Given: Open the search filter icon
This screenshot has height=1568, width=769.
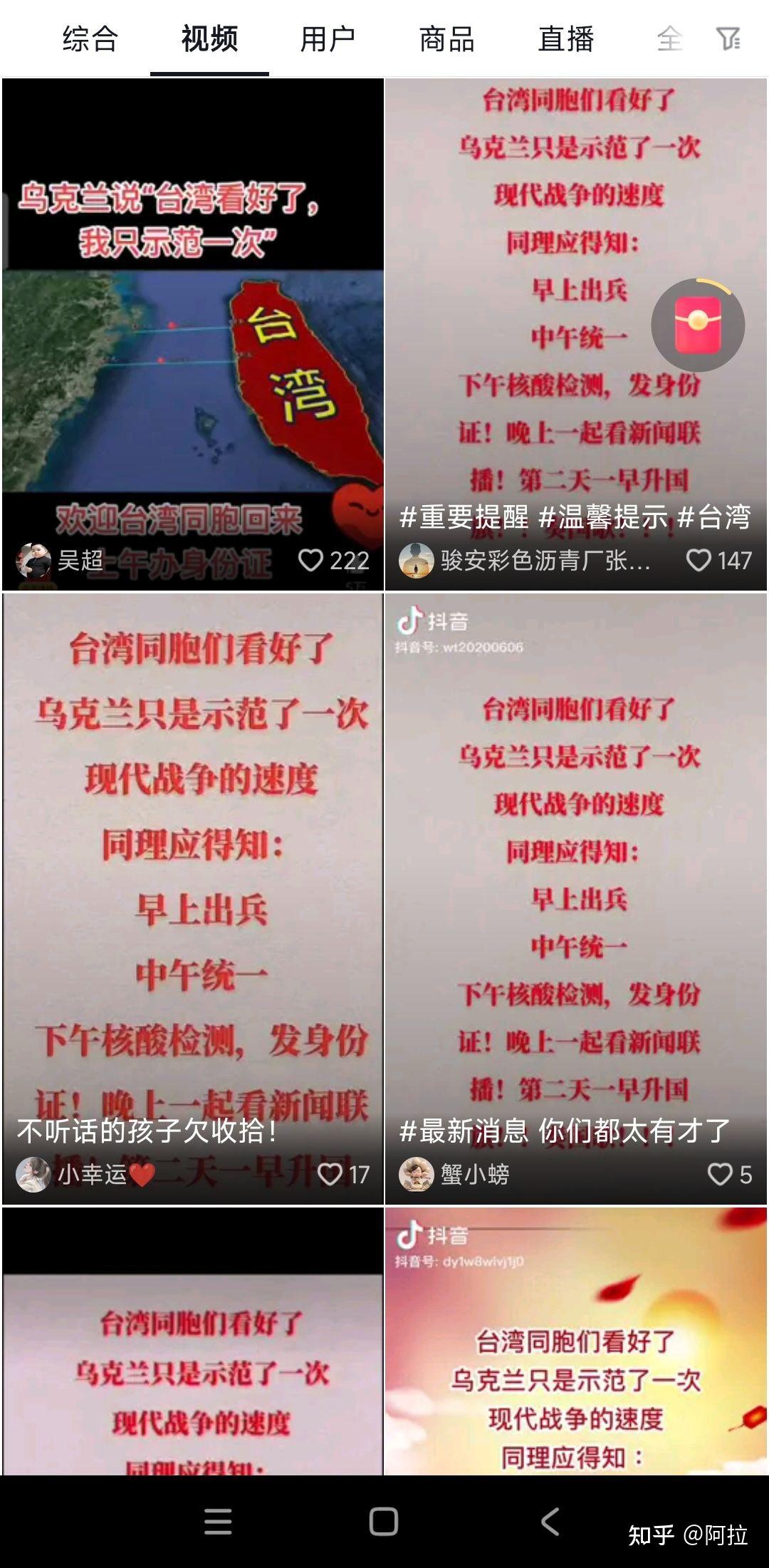Looking at the screenshot, I should click(x=728, y=39).
